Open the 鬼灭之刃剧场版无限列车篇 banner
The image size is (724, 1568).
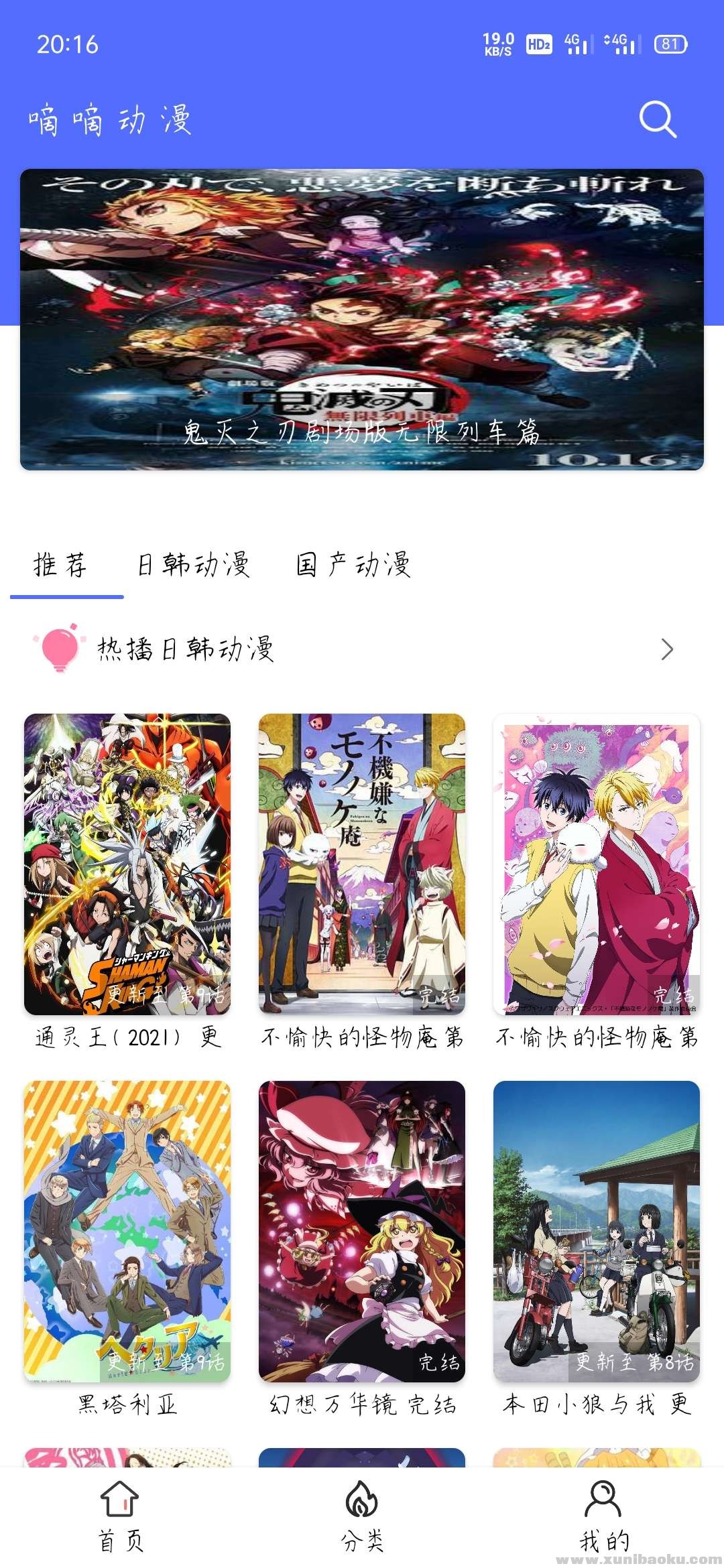[362, 319]
